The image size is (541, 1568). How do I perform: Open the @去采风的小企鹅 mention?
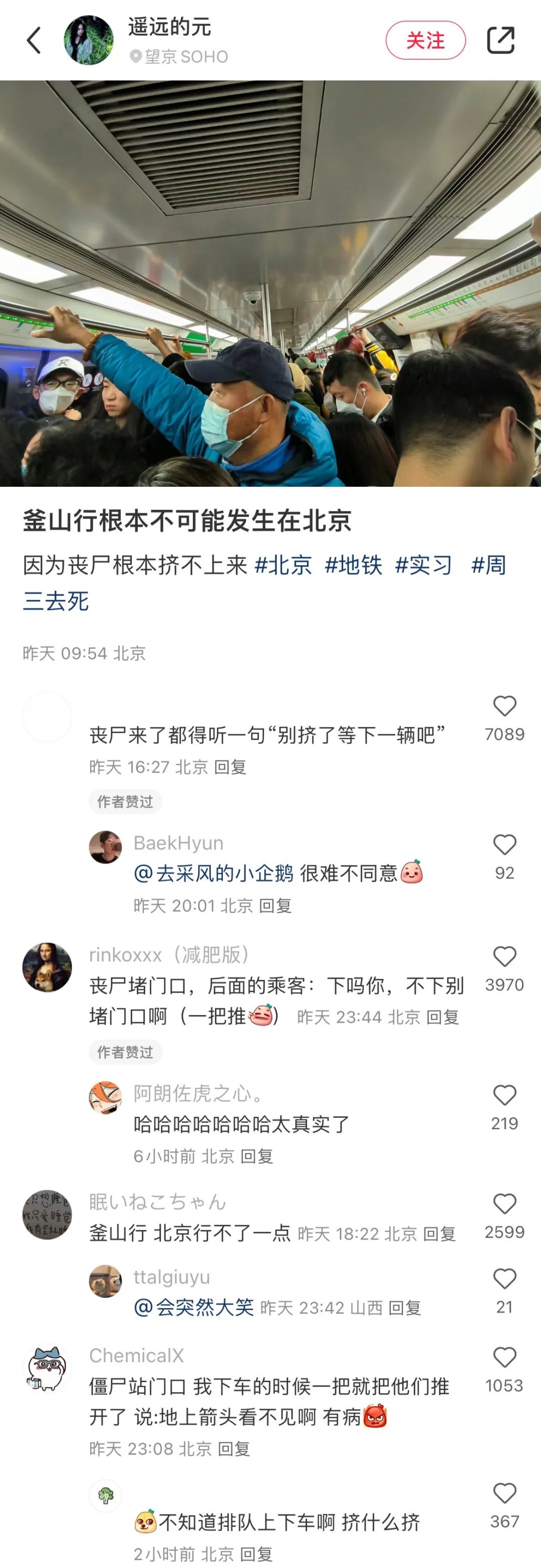click(213, 873)
